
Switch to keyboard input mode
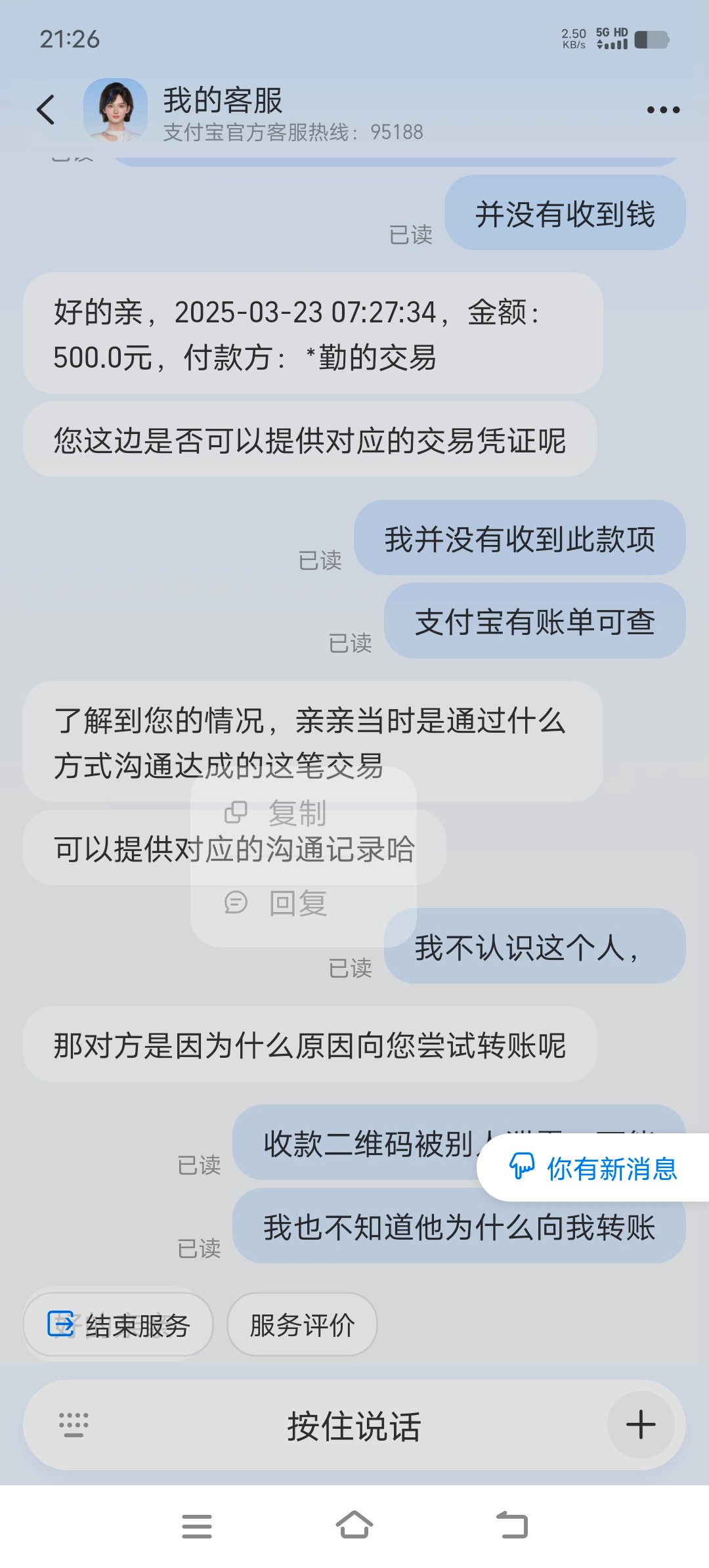72,1425
